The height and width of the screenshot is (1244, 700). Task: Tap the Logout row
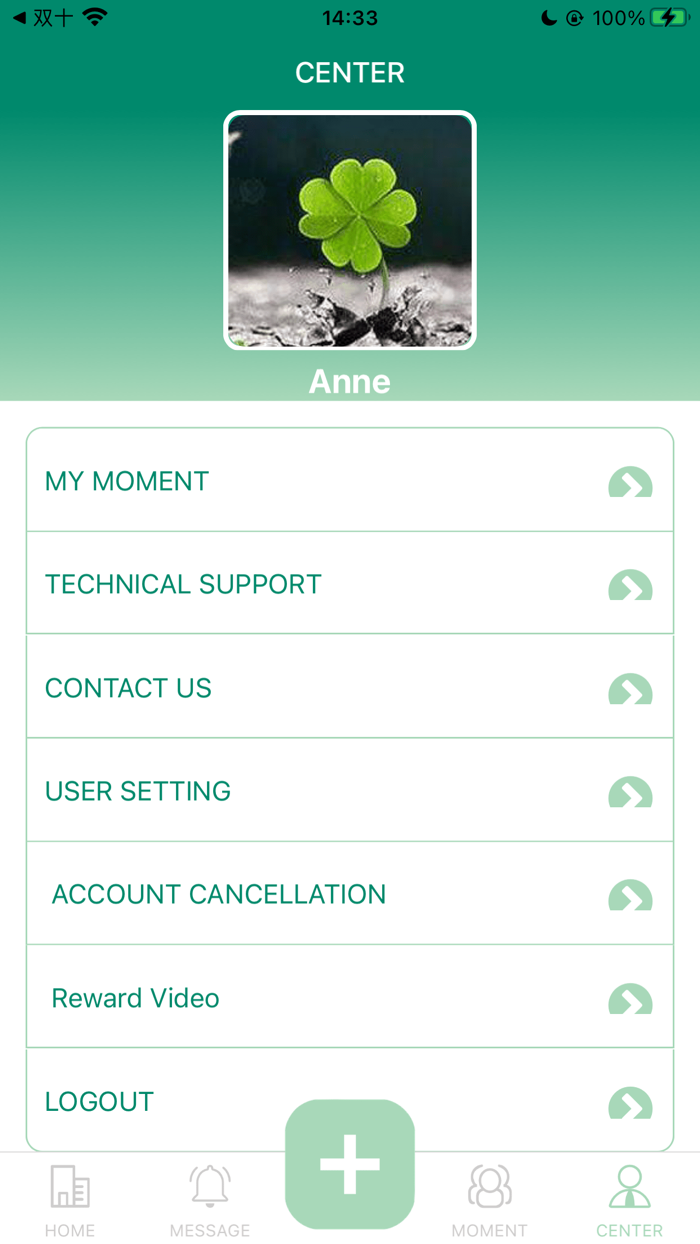click(x=150, y=1101)
